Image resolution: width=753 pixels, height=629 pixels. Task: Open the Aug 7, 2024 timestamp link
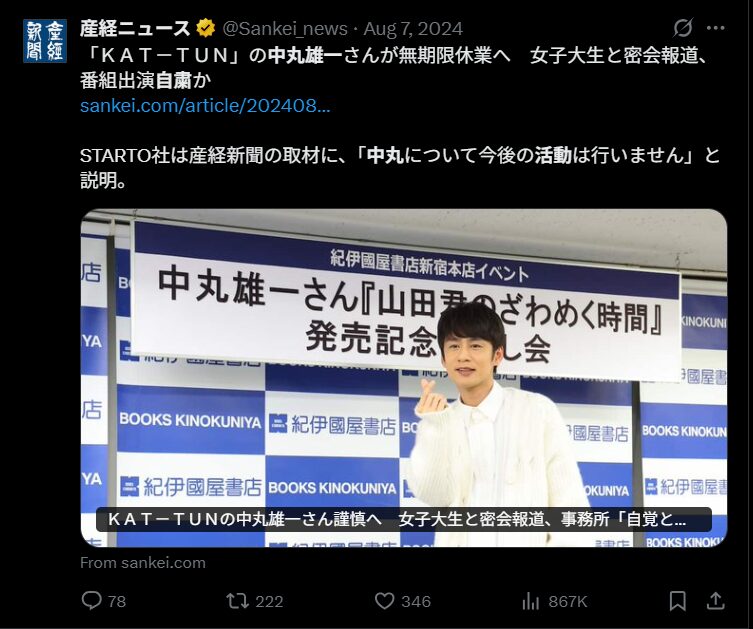[411, 28]
